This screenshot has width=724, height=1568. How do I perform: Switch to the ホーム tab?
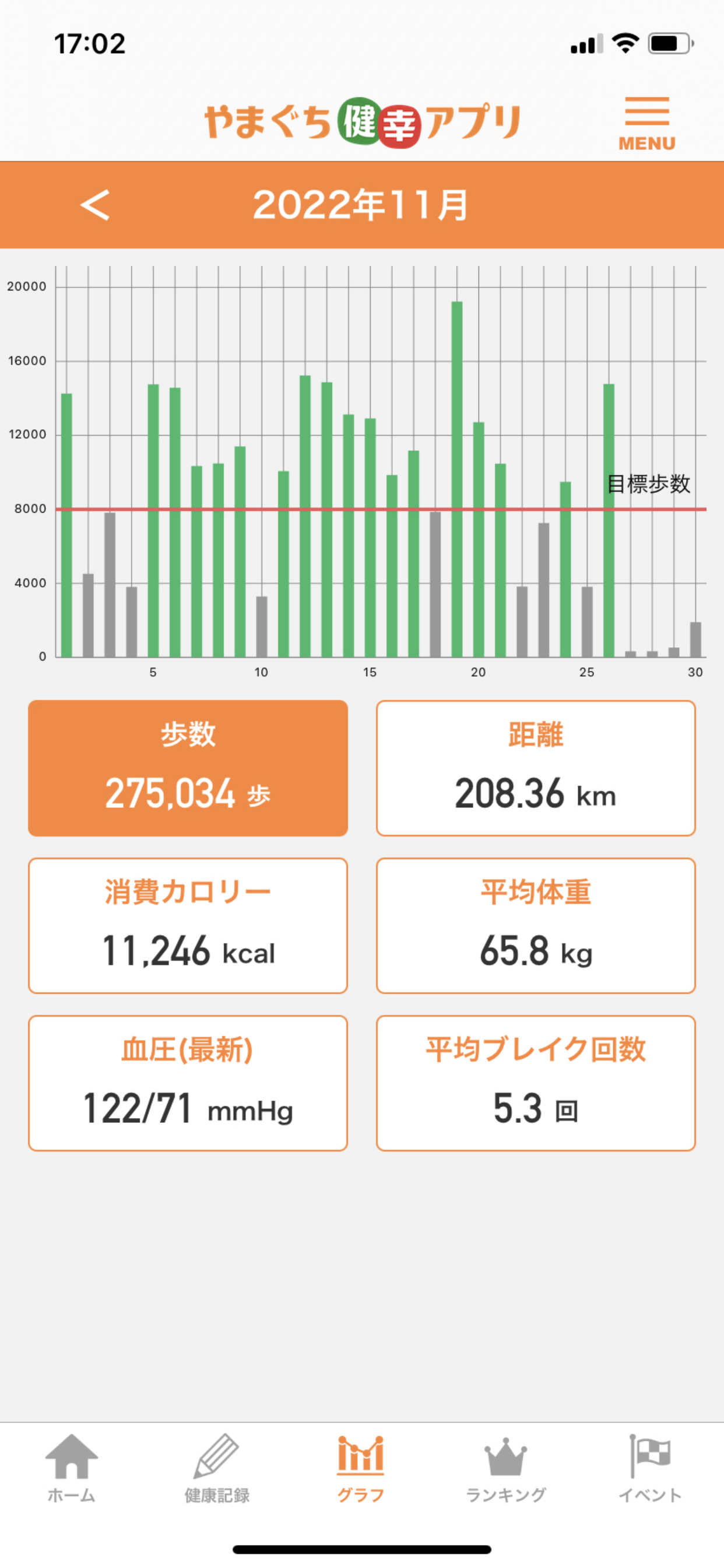[x=72, y=1468]
